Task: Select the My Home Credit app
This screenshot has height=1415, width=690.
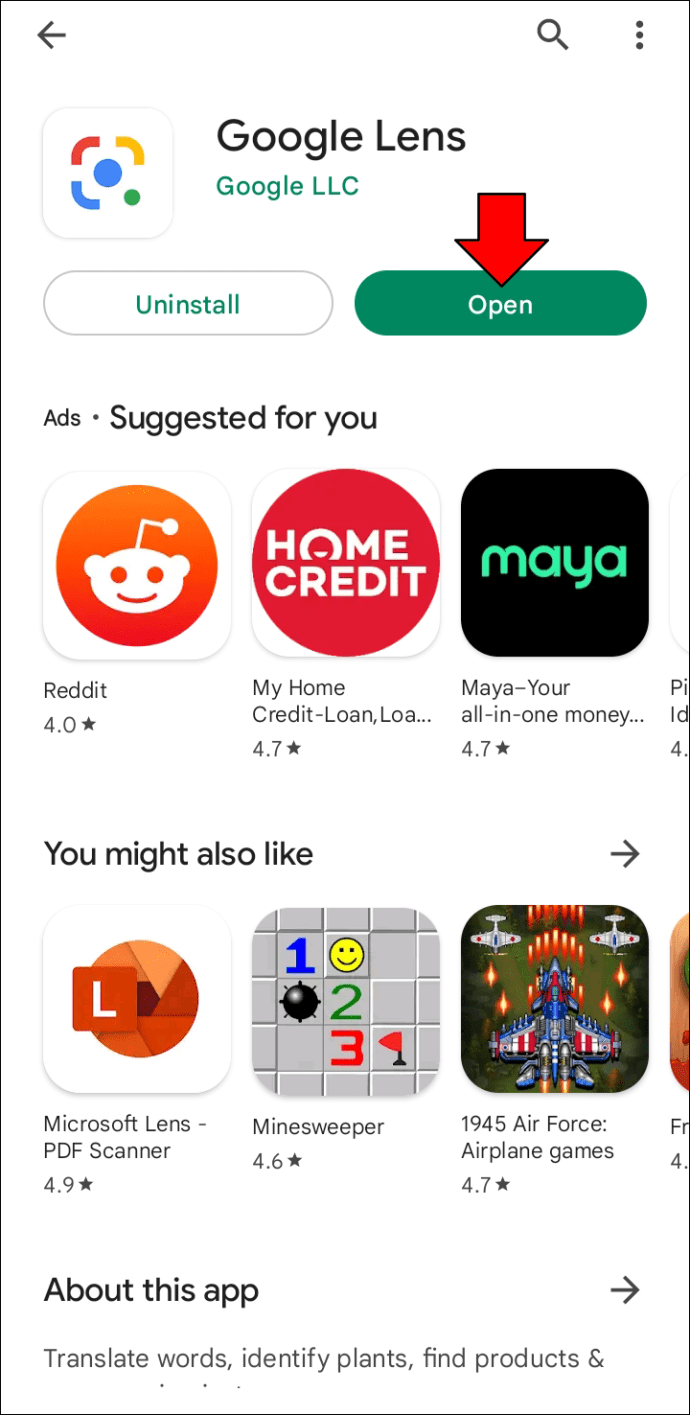Action: [345, 565]
